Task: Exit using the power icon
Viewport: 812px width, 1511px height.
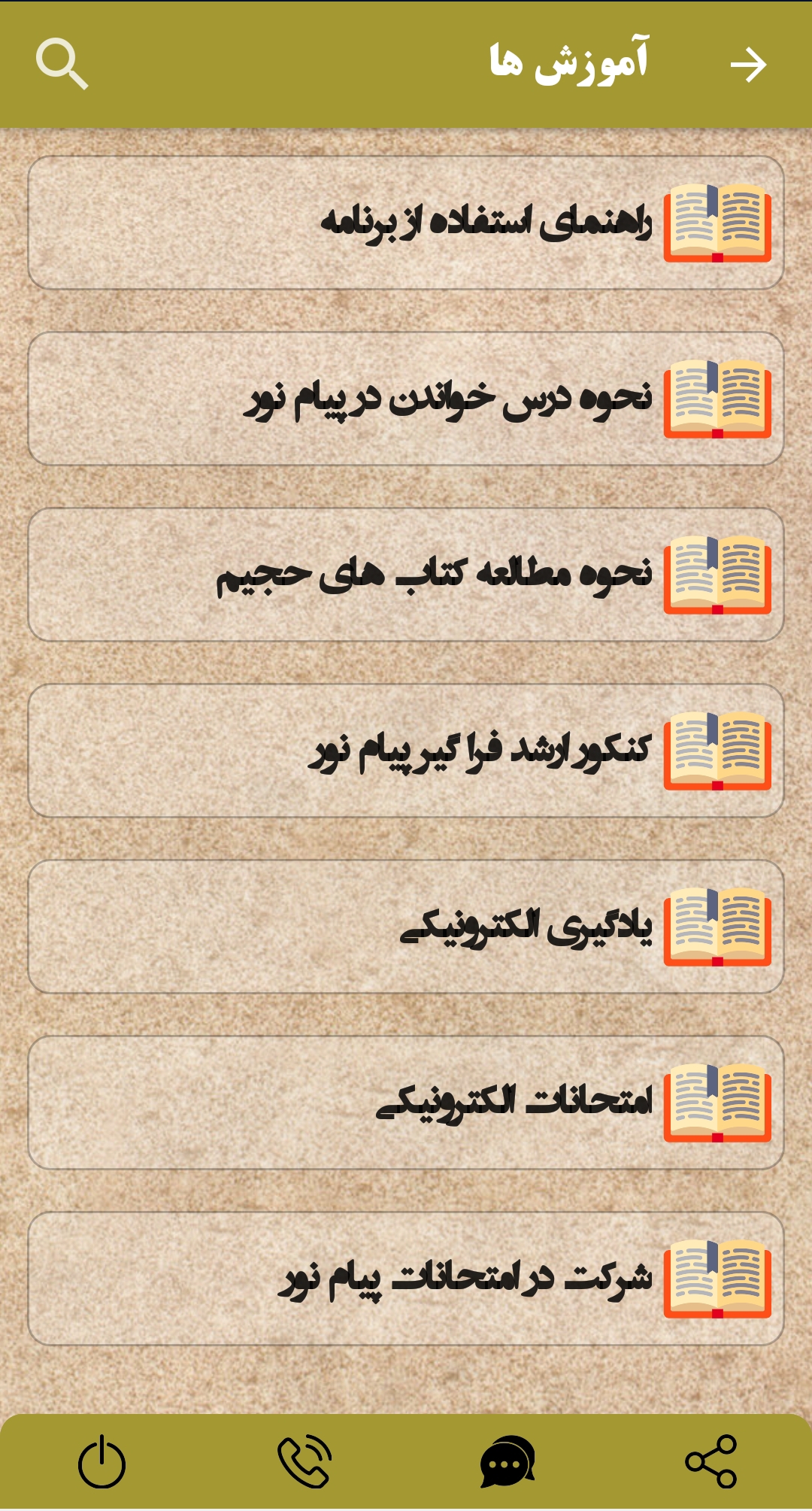Action: click(101, 1461)
